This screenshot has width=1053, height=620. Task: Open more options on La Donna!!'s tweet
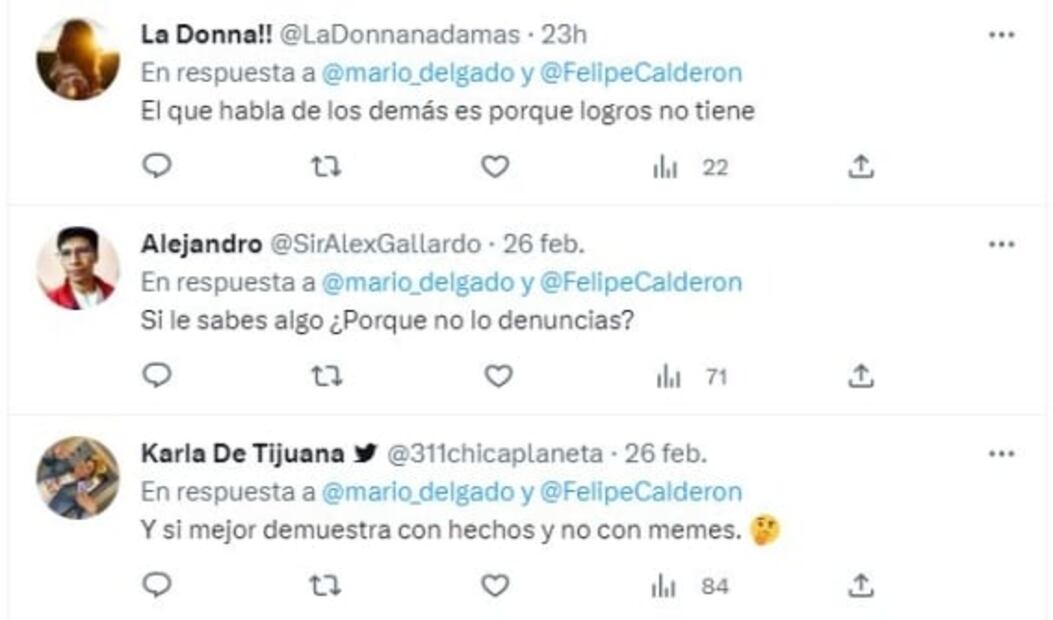click(x=1001, y=35)
